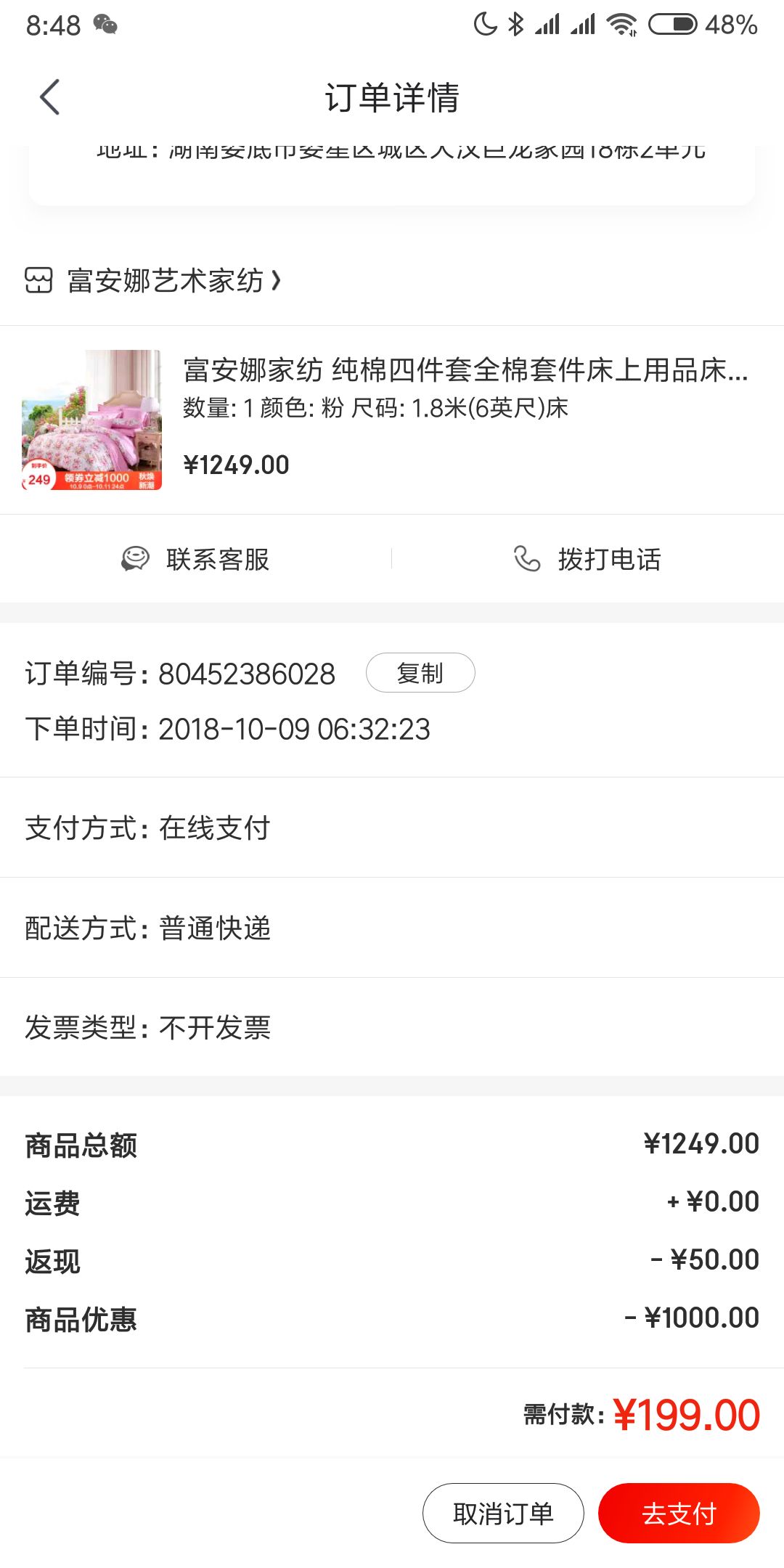Tap the phone handset icon for 拨打电话

coord(526,559)
